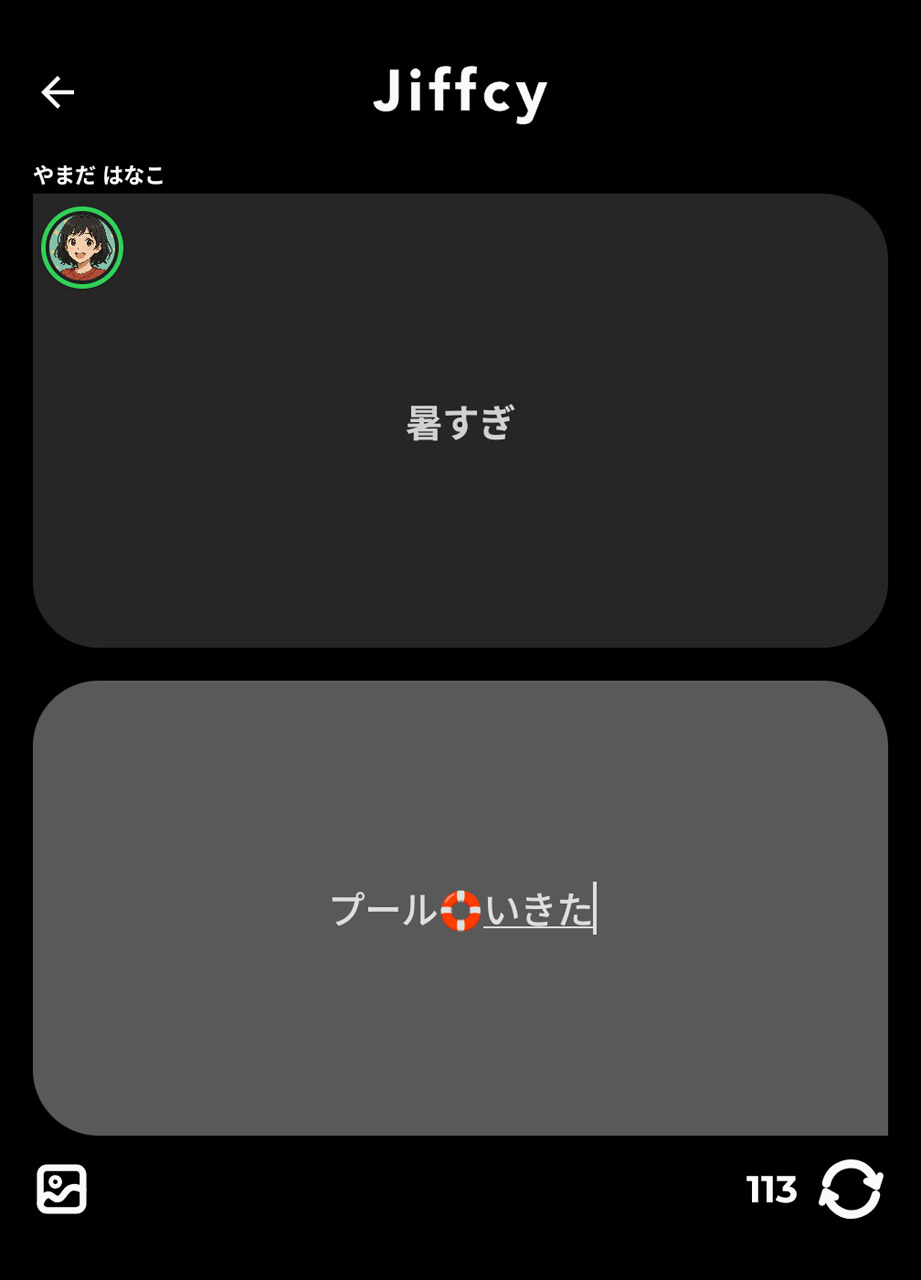Select the partner's dark message card
The image size is (921, 1280).
460,420
